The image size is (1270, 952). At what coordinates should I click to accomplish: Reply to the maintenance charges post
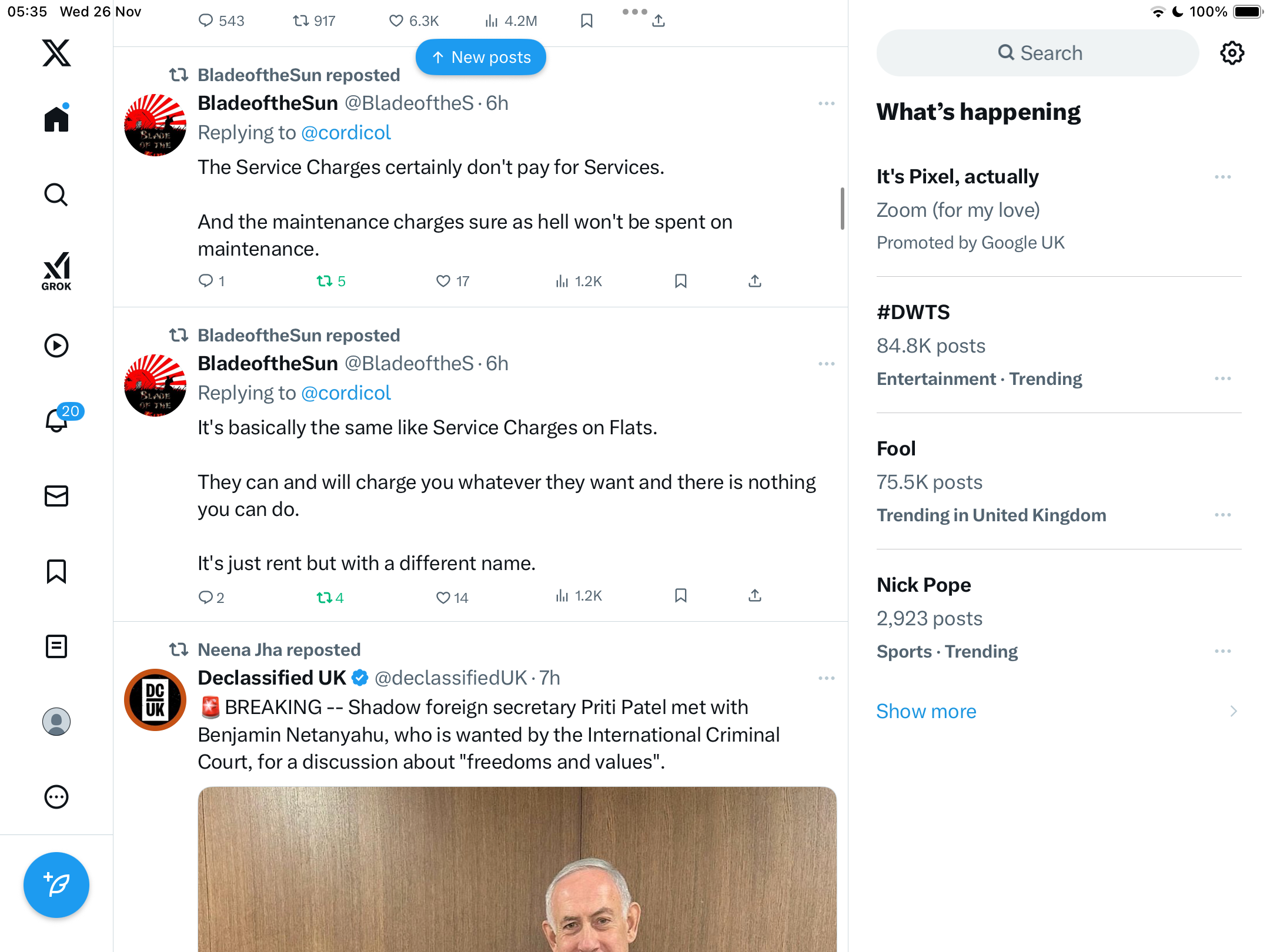click(x=206, y=281)
